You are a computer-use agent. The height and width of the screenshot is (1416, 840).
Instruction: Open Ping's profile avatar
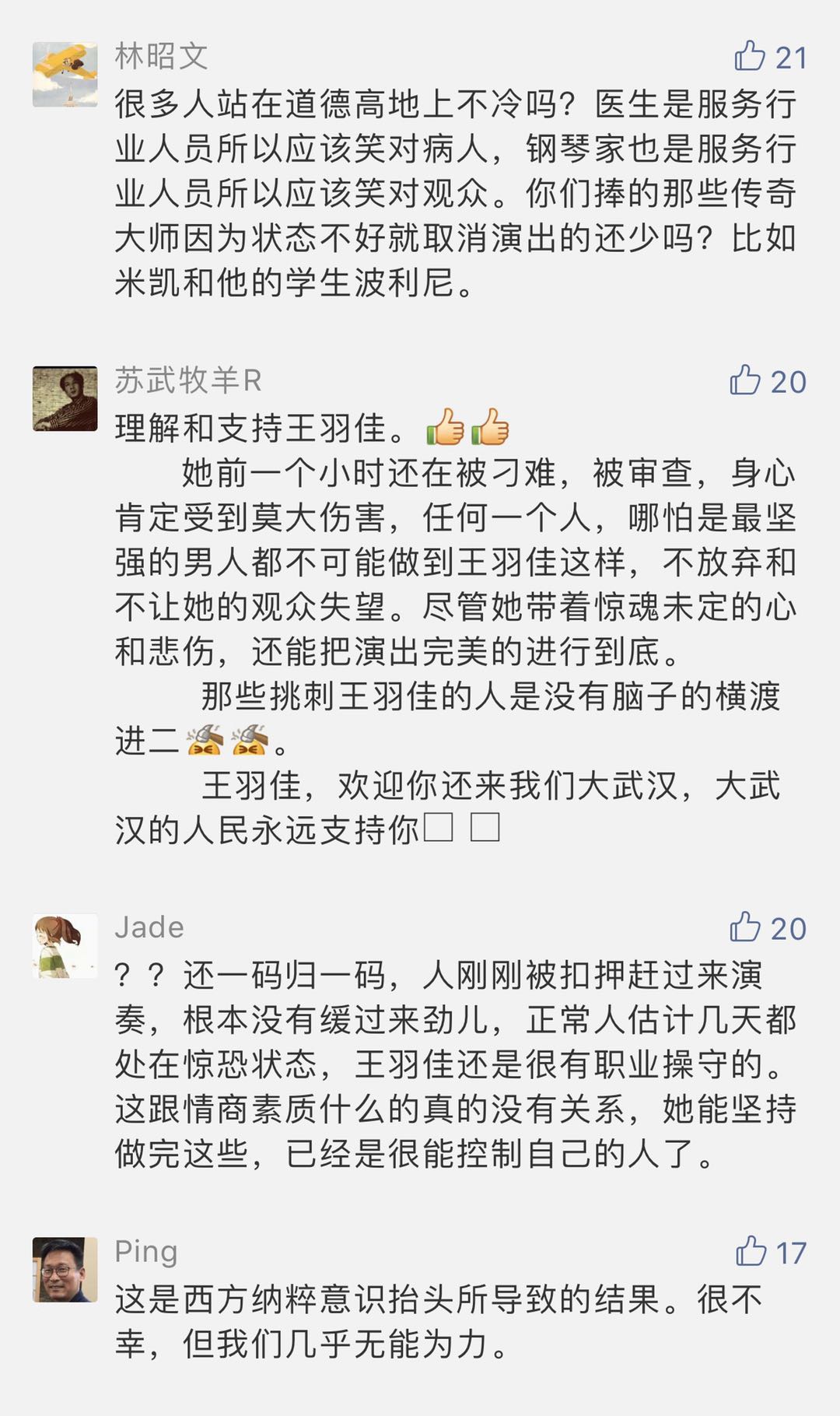65,1270
